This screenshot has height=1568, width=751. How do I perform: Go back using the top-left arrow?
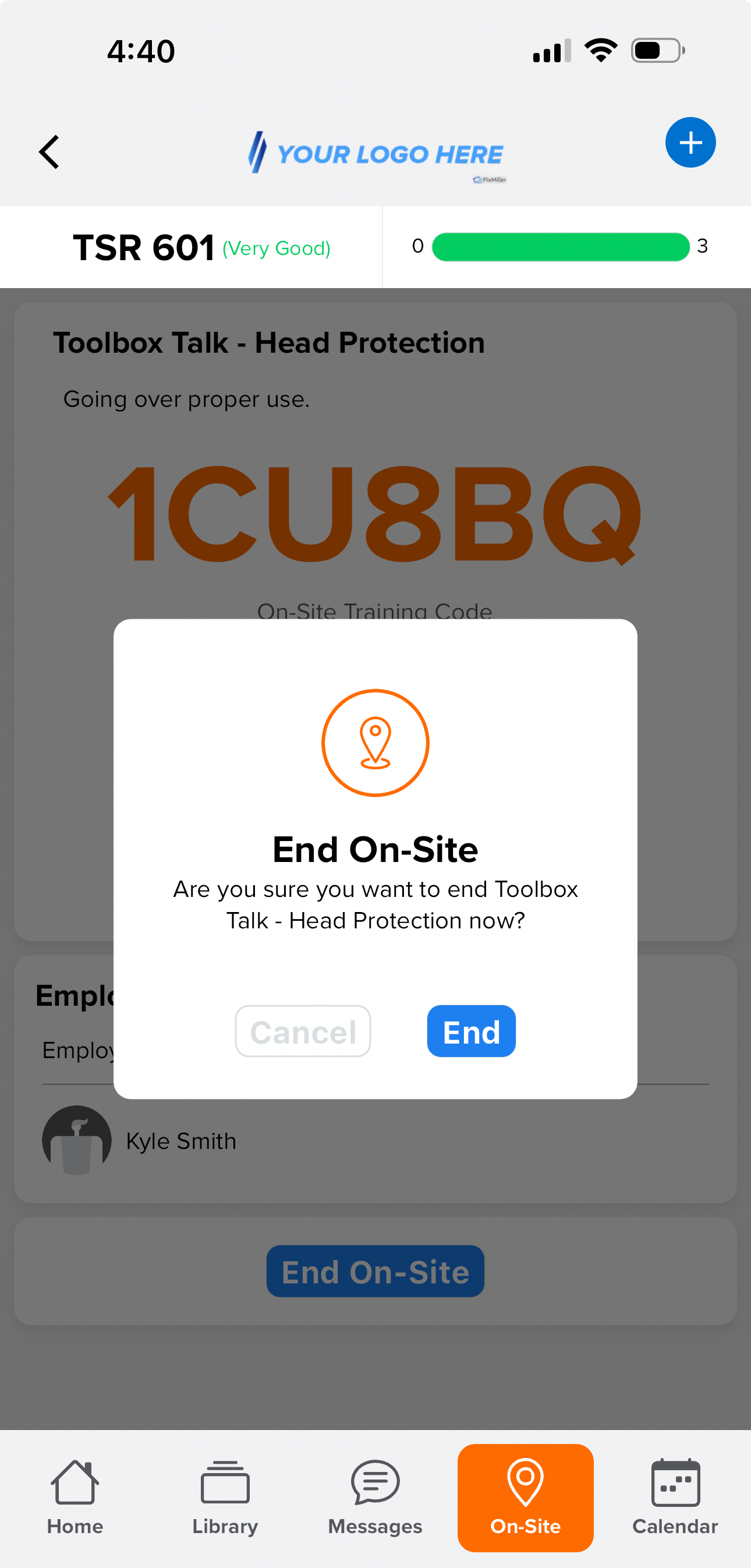[49, 151]
